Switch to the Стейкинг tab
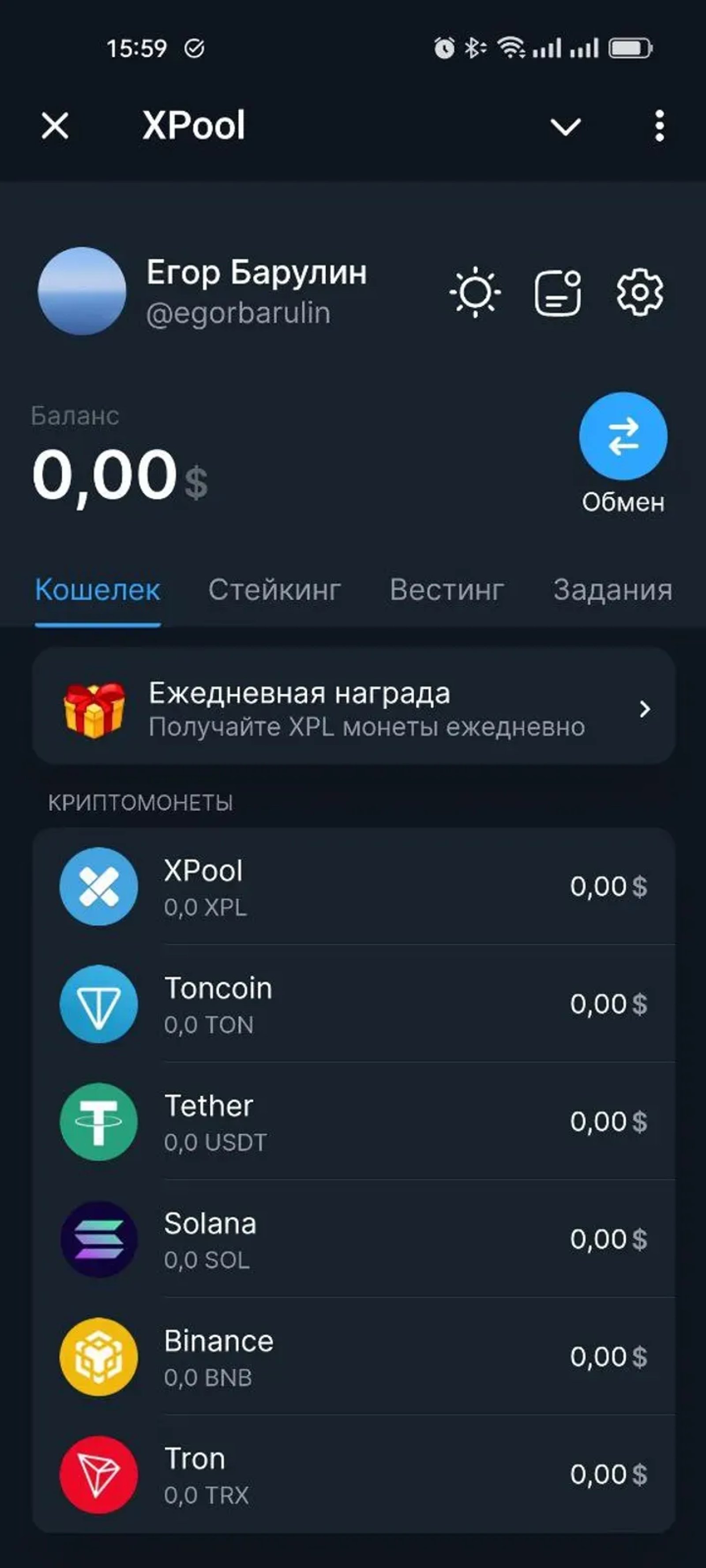Image resolution: width=706 pixels, height=1568 pixels. coord(275,589)
